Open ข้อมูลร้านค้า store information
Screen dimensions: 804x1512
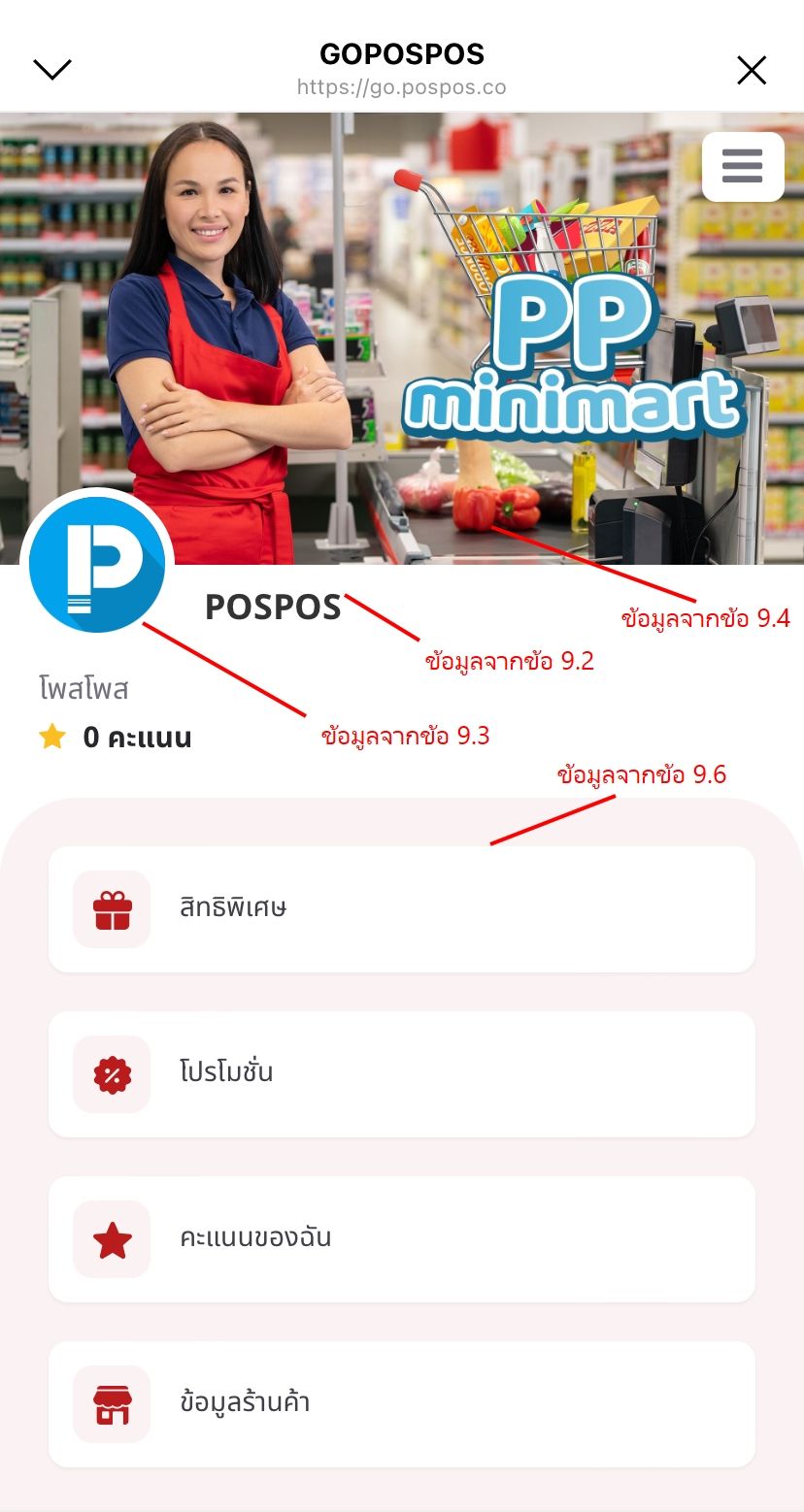click(x=401, y=1404)
